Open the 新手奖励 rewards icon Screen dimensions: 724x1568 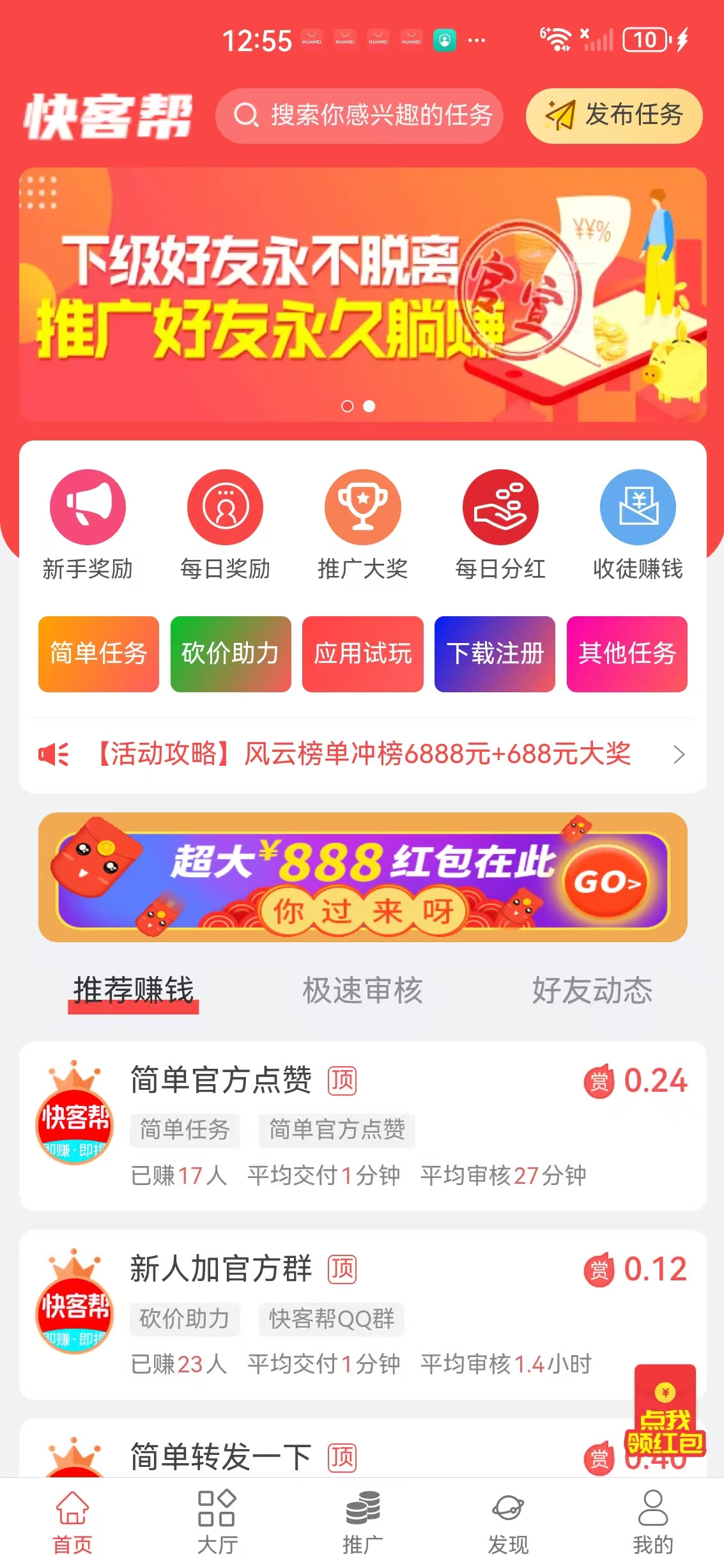tap(88, 507)
